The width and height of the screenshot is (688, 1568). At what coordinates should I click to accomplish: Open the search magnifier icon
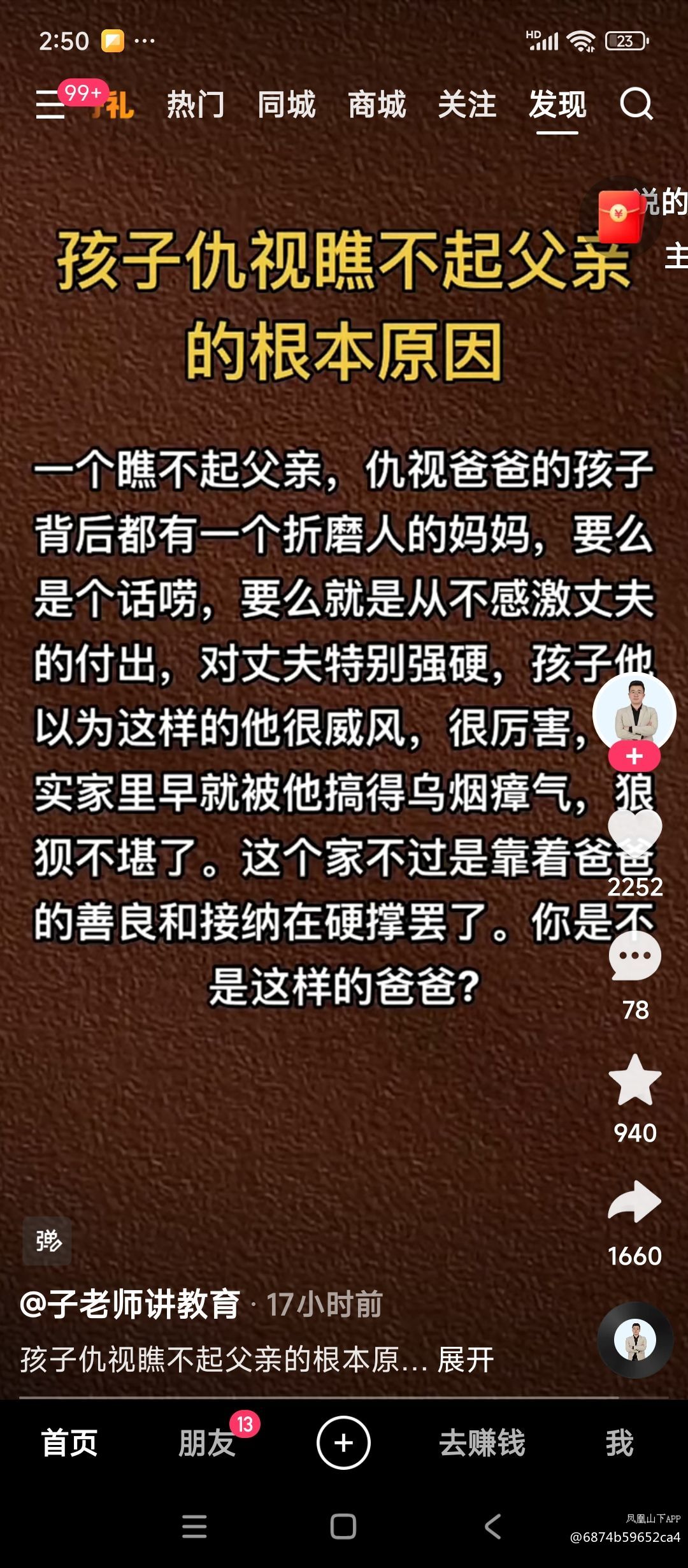point(636,105)
